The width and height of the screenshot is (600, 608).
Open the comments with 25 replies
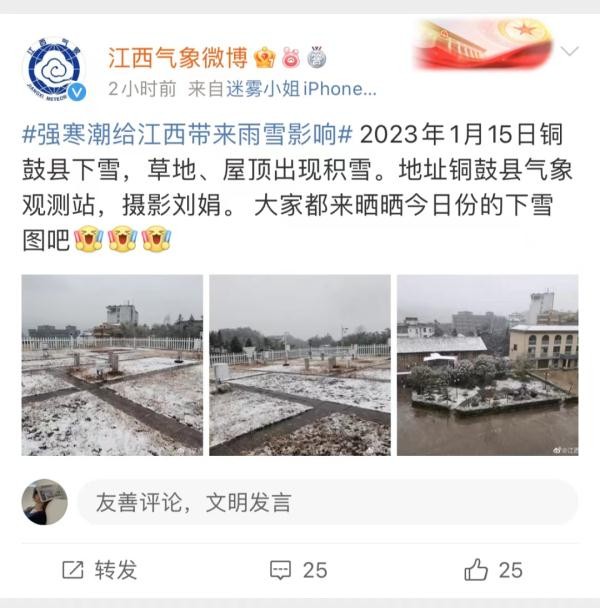299,570
